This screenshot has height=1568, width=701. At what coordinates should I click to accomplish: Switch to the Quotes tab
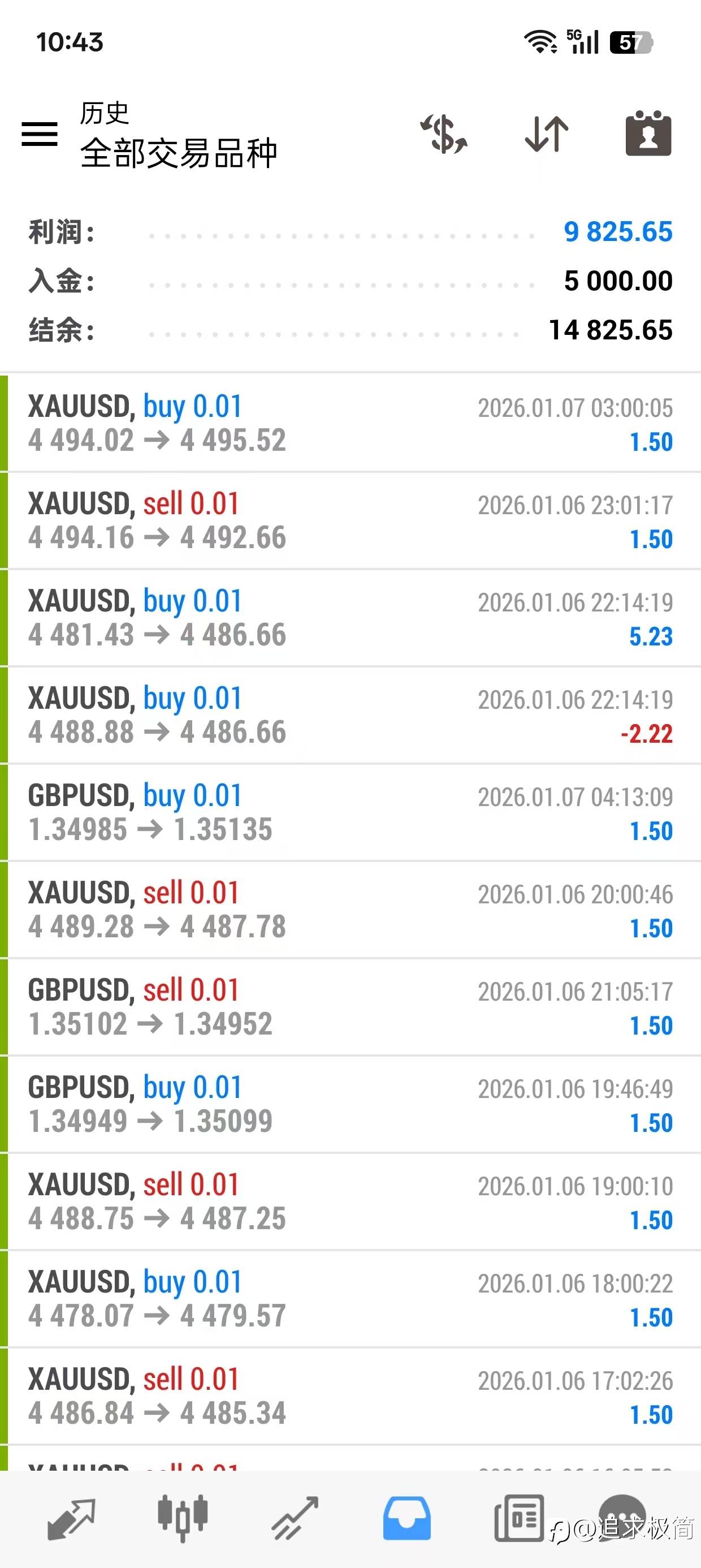pos(71,1519)
